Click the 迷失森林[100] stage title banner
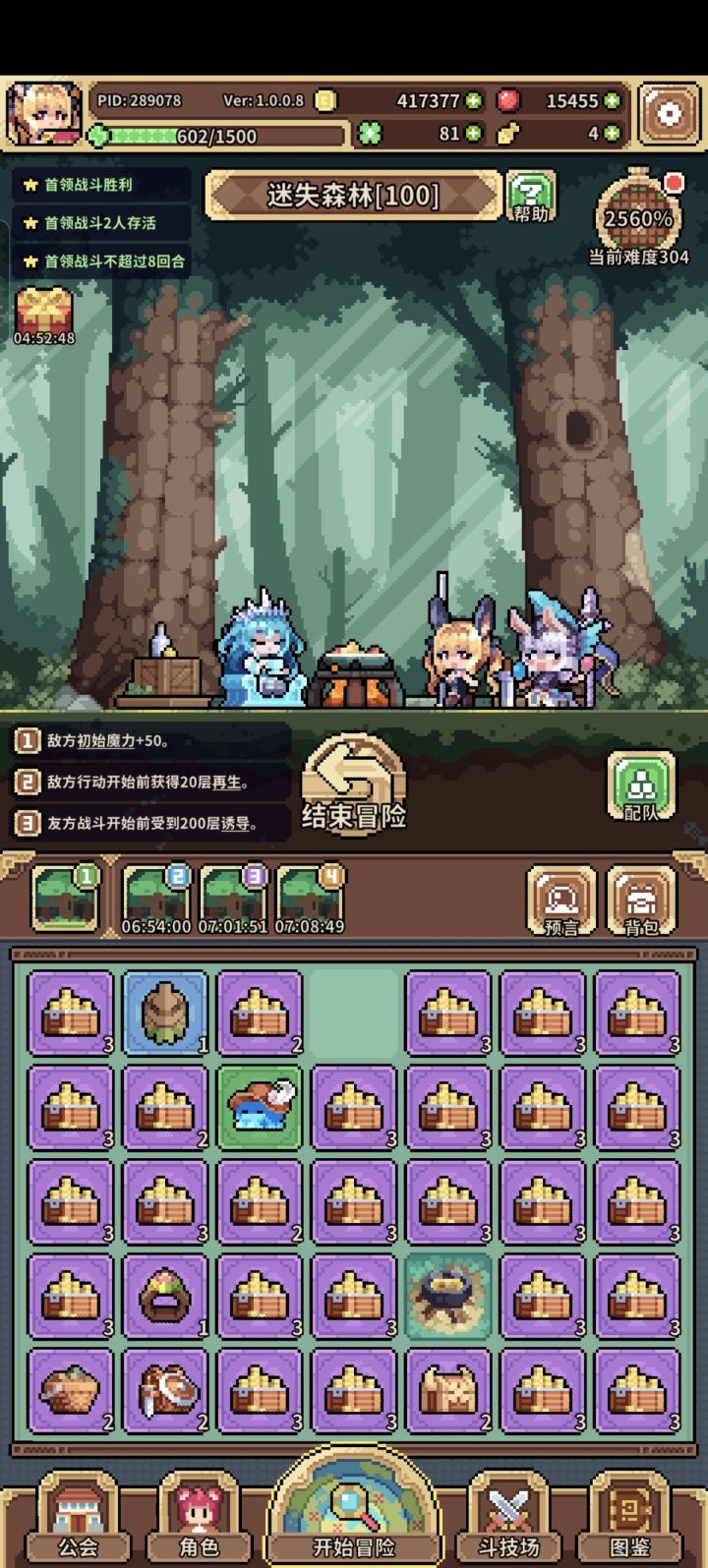Image resolution: width=708 pixels, height=1568 pixels. [352, 196]
